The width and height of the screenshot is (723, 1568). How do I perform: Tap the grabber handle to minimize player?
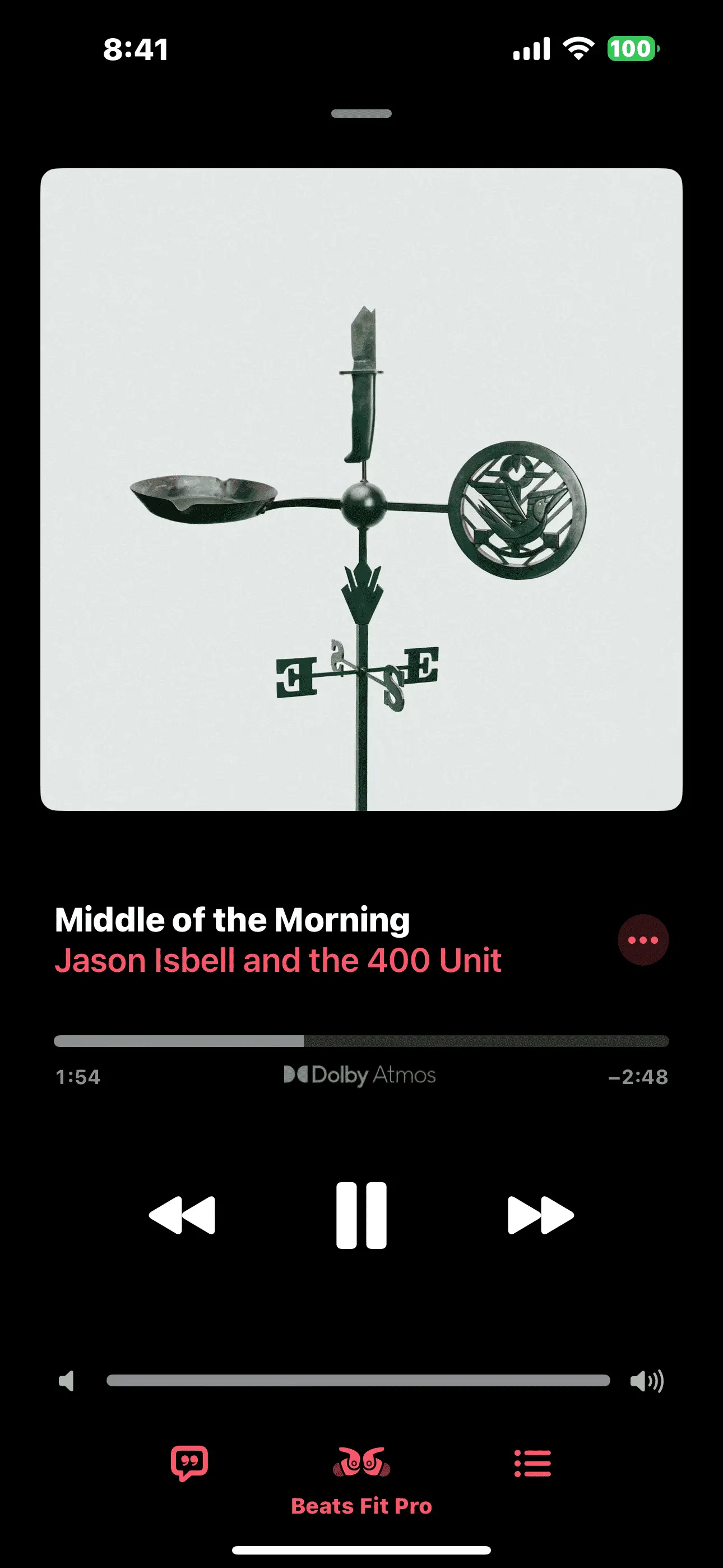361,114
